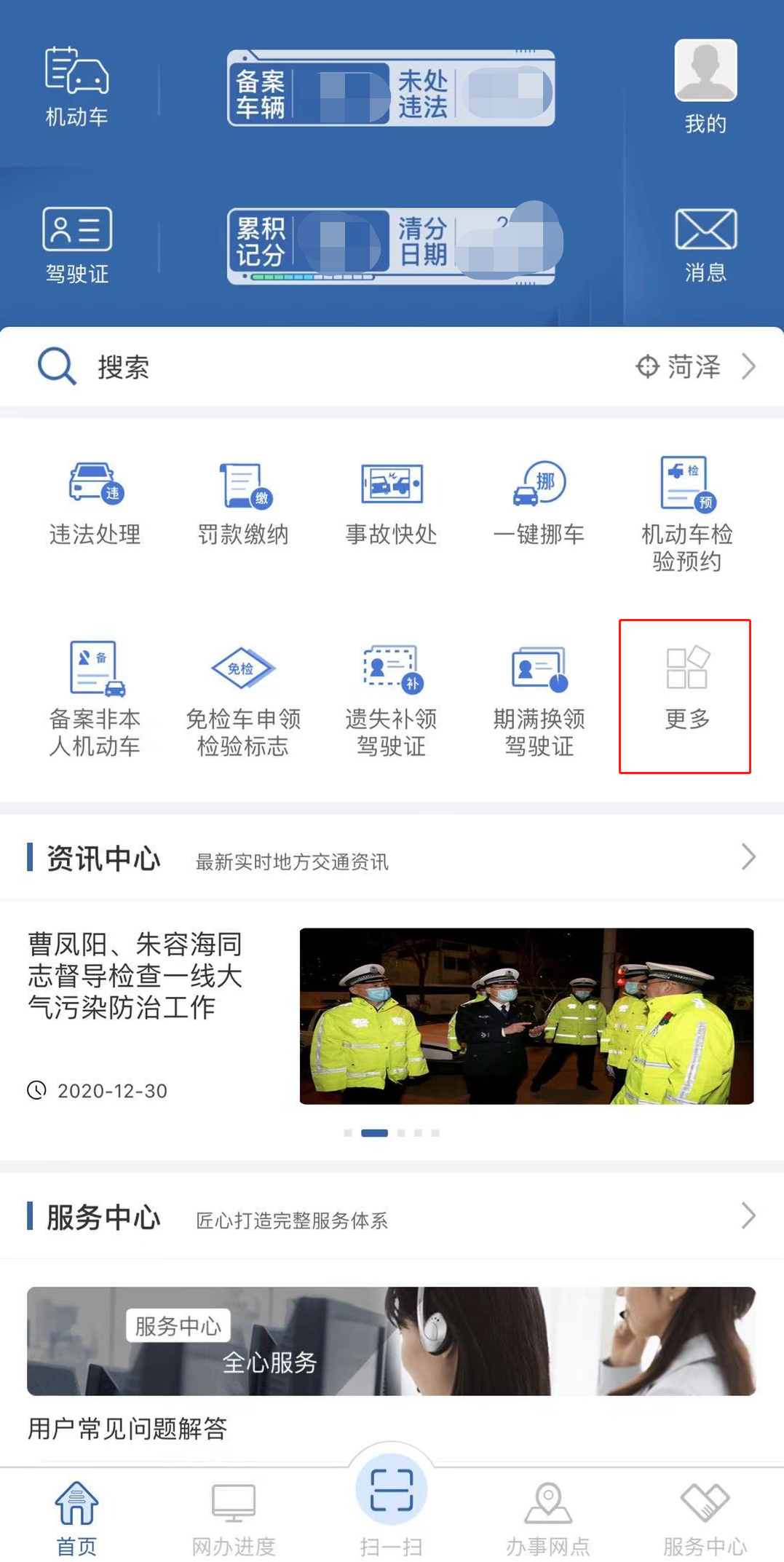Viewport: 784px width, 1562px height.
Task: Open 事故快处 service
Action: click(392, 502)
